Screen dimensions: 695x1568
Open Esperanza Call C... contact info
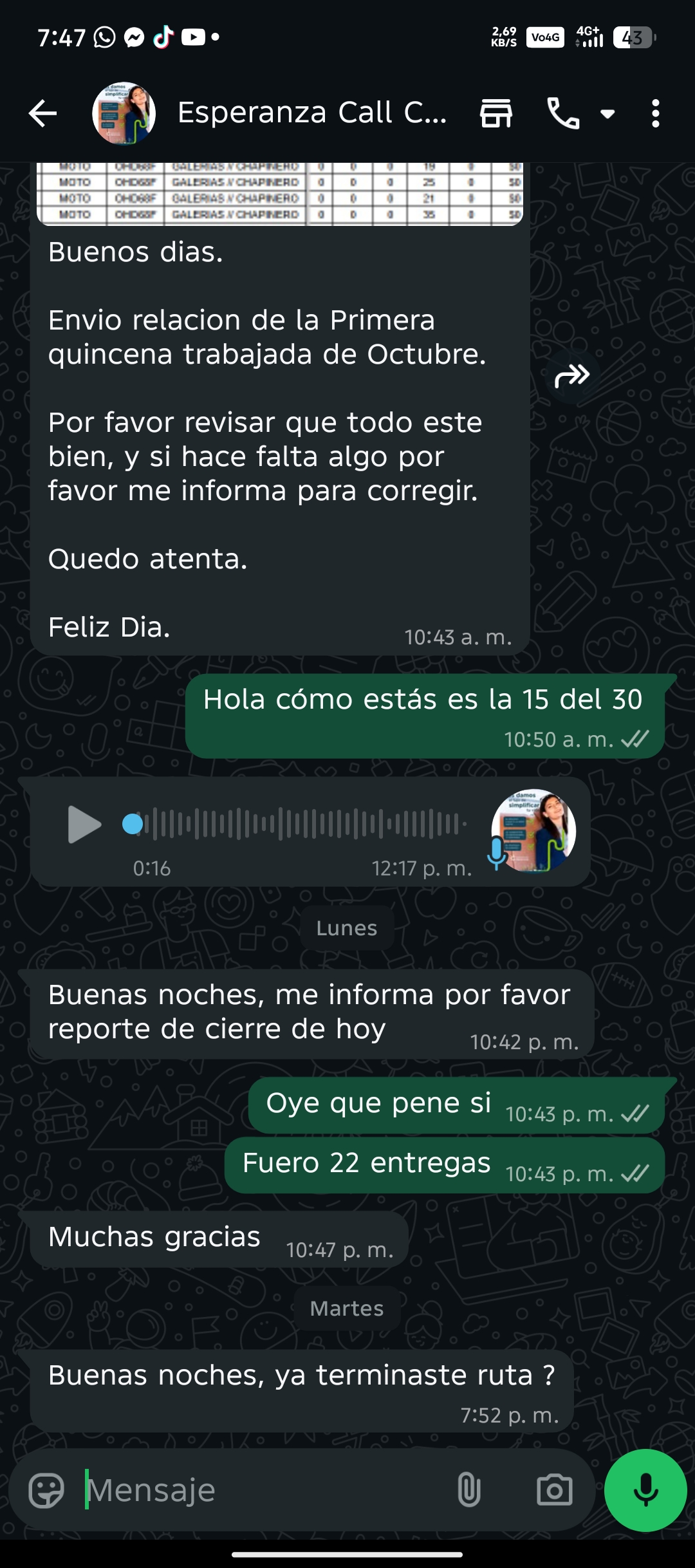[311, 113]
